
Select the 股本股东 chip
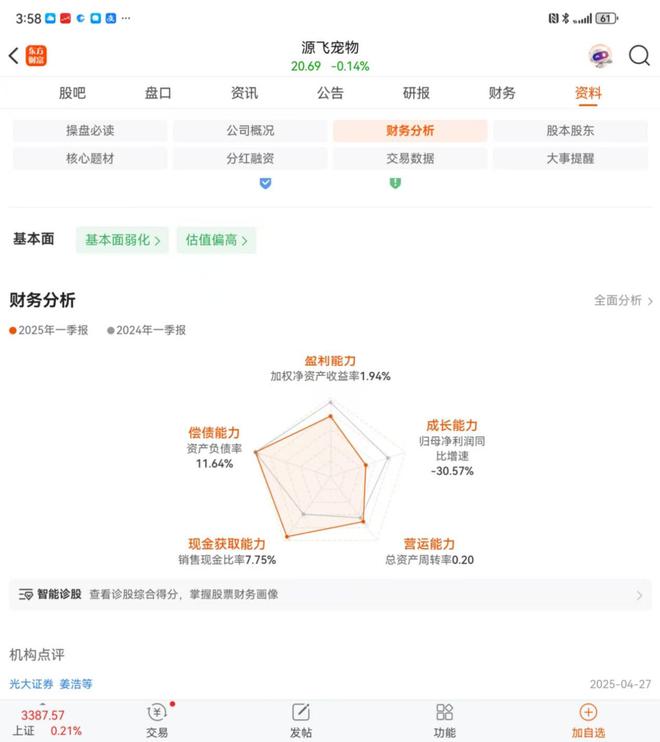[570, 131]
